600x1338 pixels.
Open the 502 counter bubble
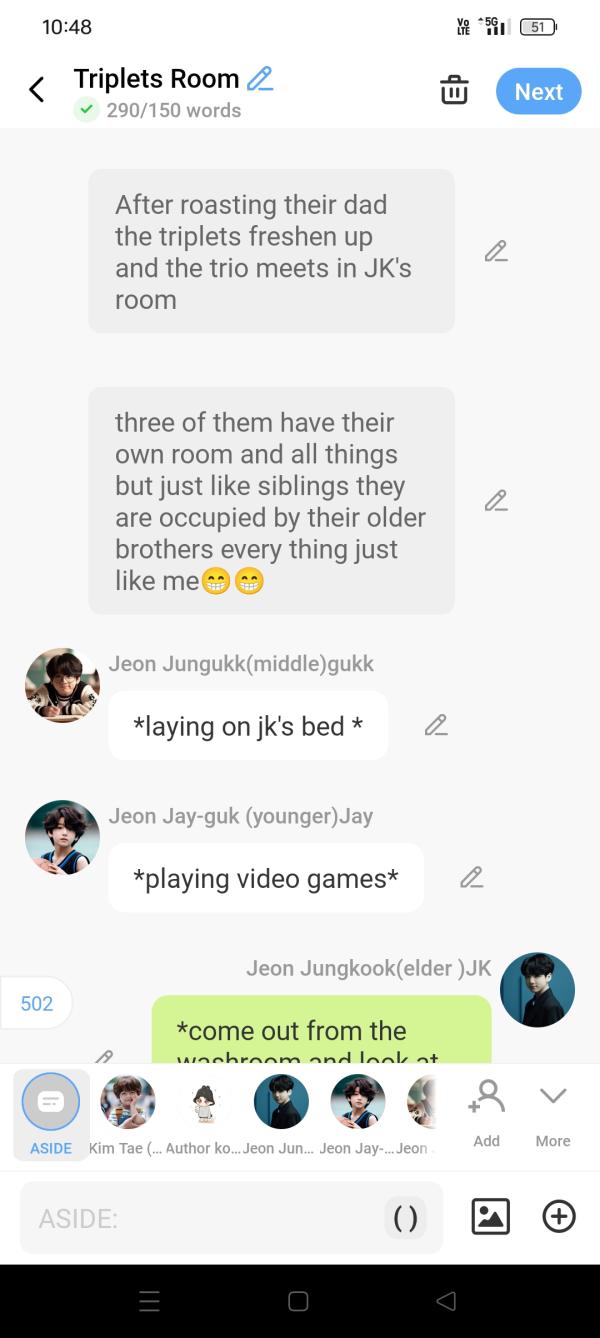tap(36, 1003)
